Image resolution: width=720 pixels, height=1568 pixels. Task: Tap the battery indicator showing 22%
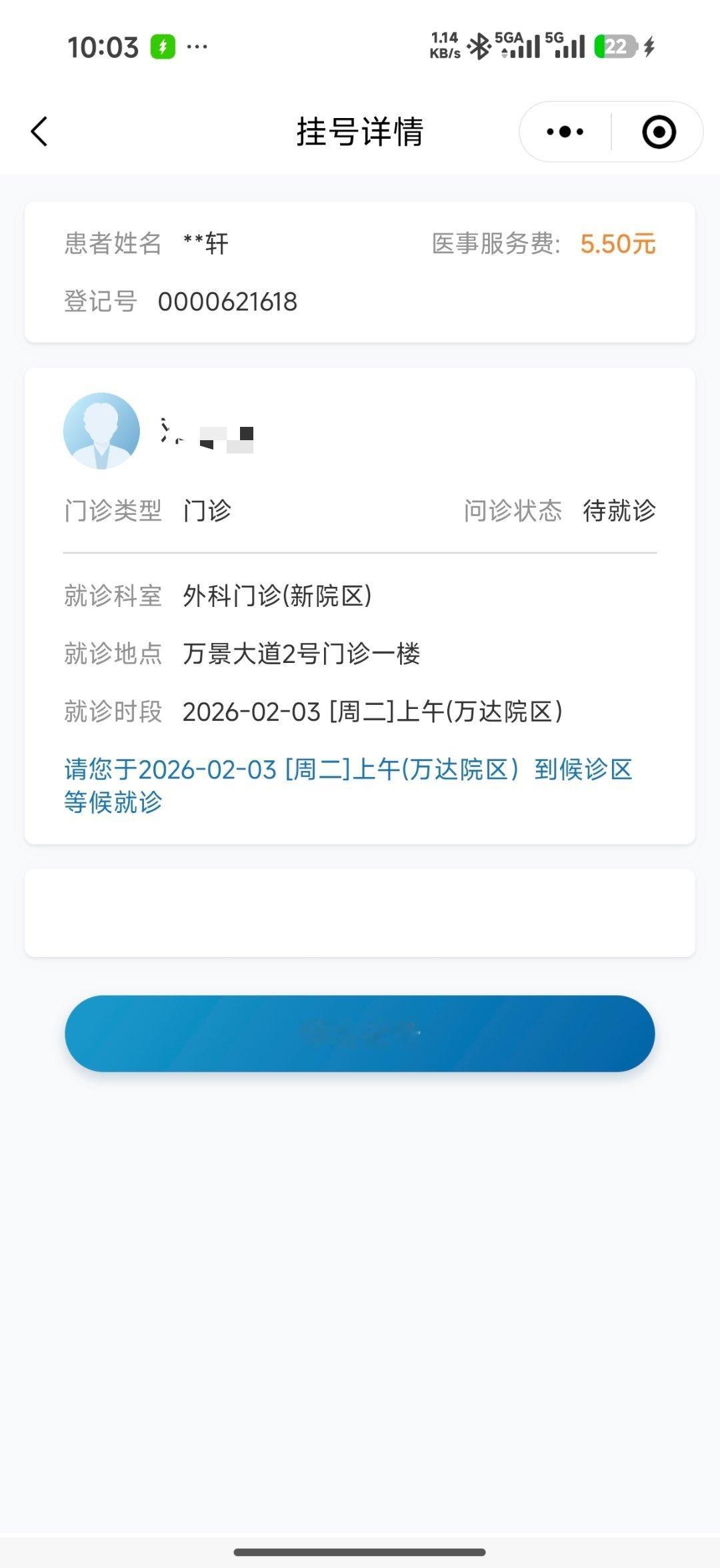617,45
